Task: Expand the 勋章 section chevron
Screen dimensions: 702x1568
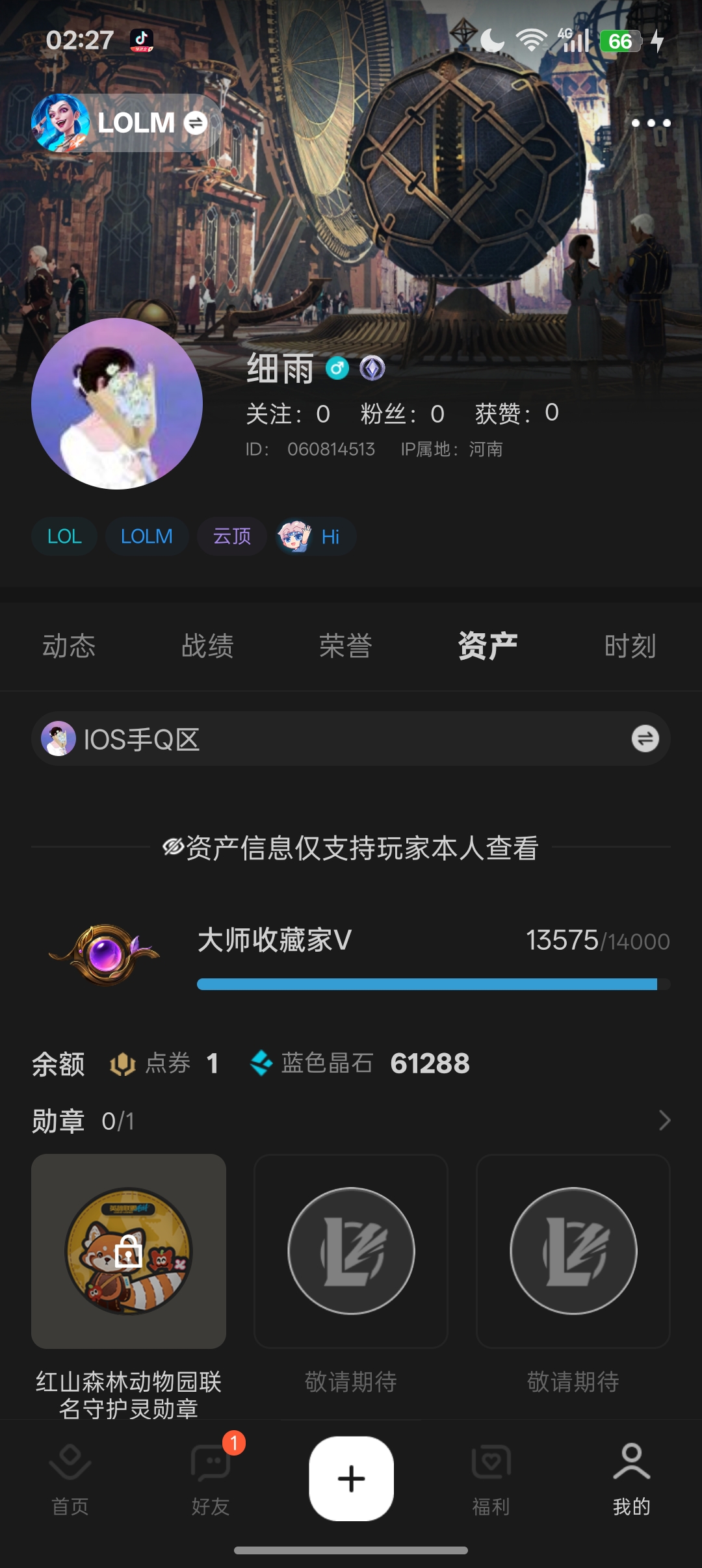Action: 664,1120
